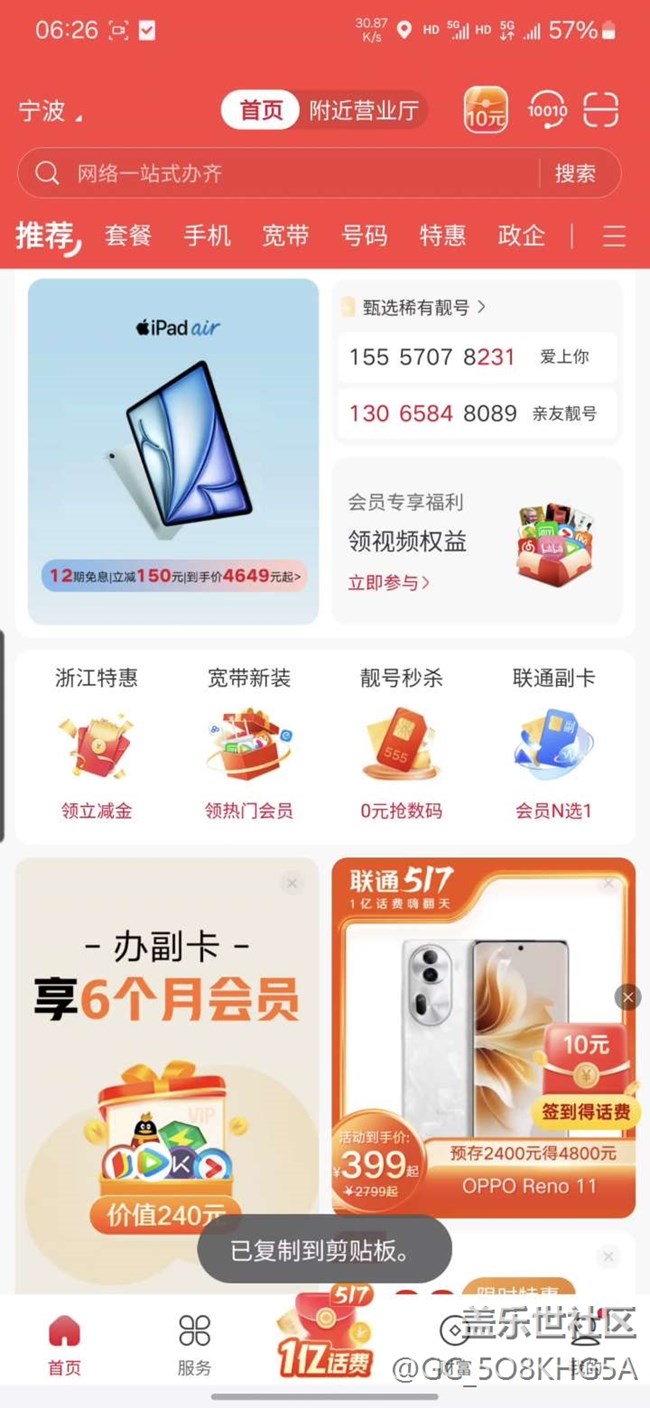Open the OPPO Reno 11 deal card
Viewport: 650px width, 1408px height.
coord(483,1038)
